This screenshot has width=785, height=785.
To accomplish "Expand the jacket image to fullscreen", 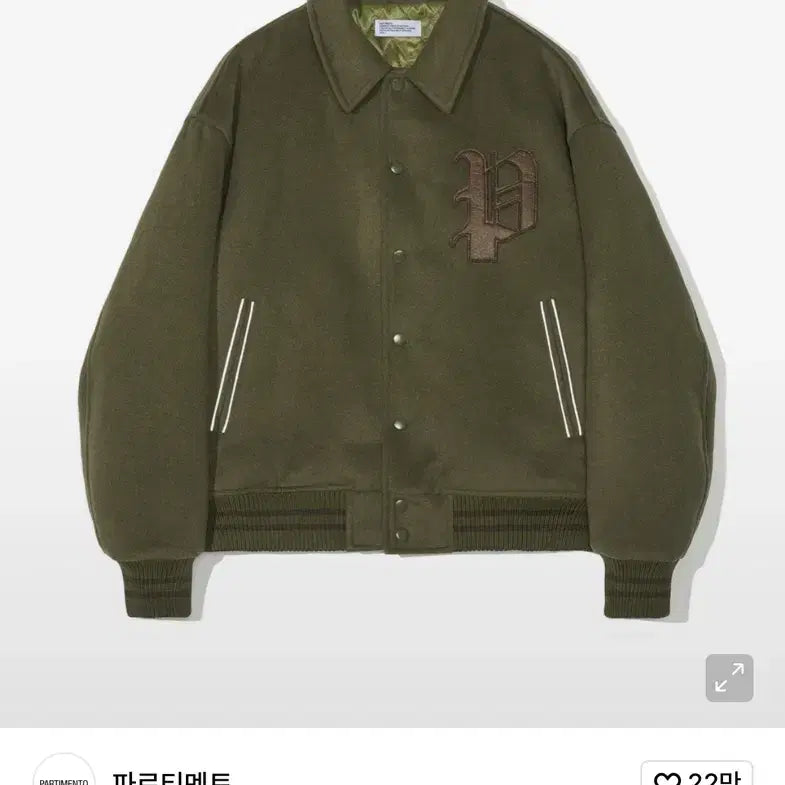I will 729,678.
